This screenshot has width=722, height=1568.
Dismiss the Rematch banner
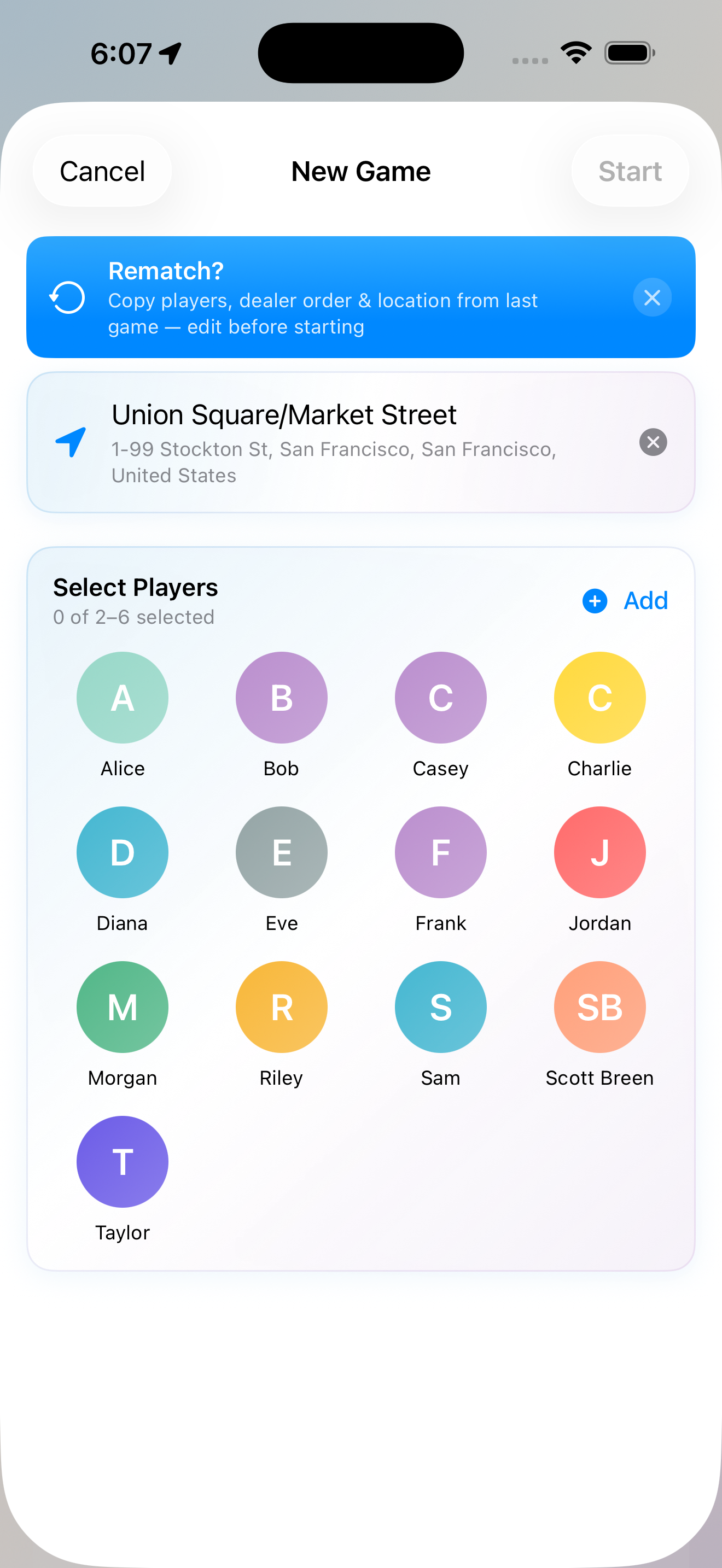pyautogui.click(x=652, y=297)
